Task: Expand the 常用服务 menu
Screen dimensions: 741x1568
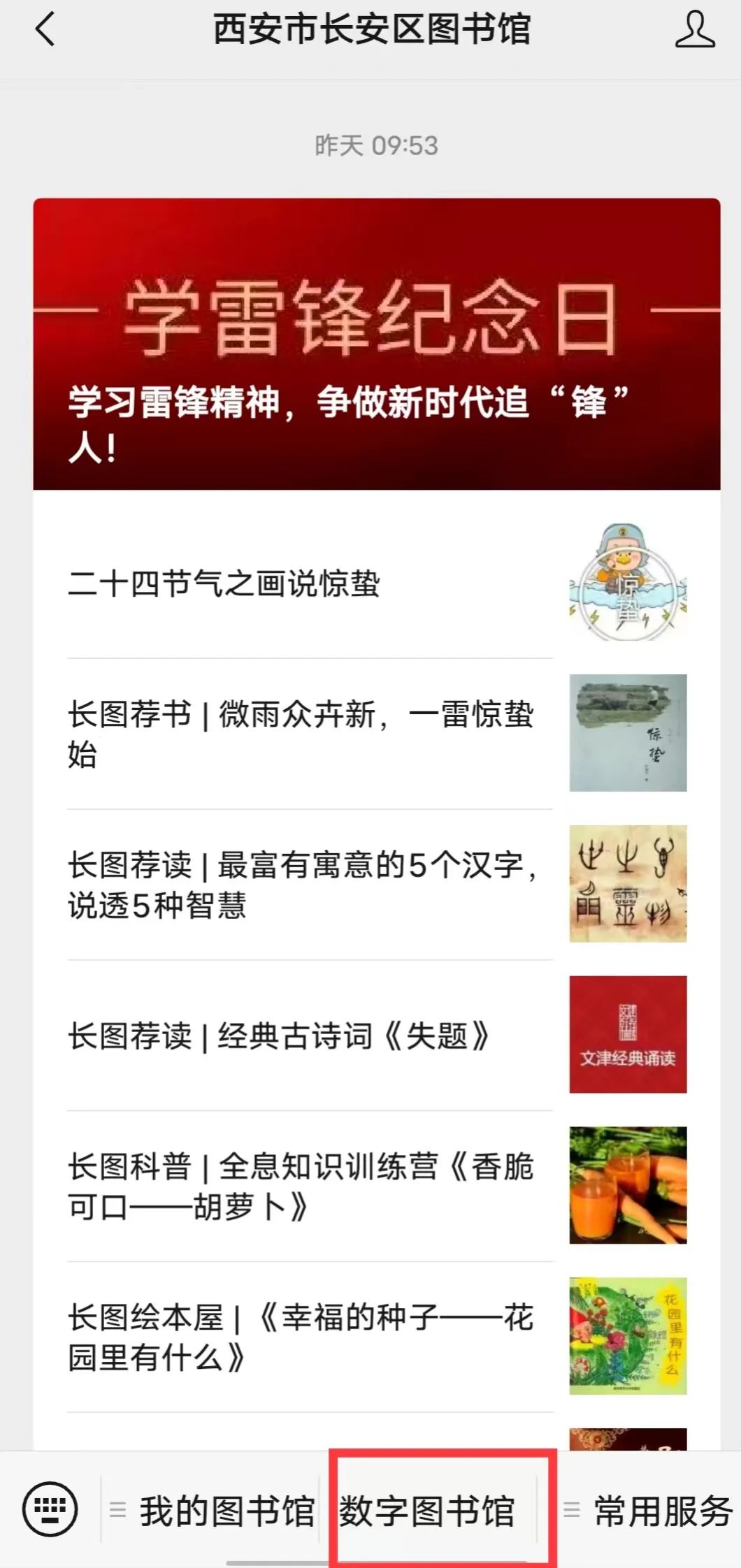Action: (x=650, y=1511)
